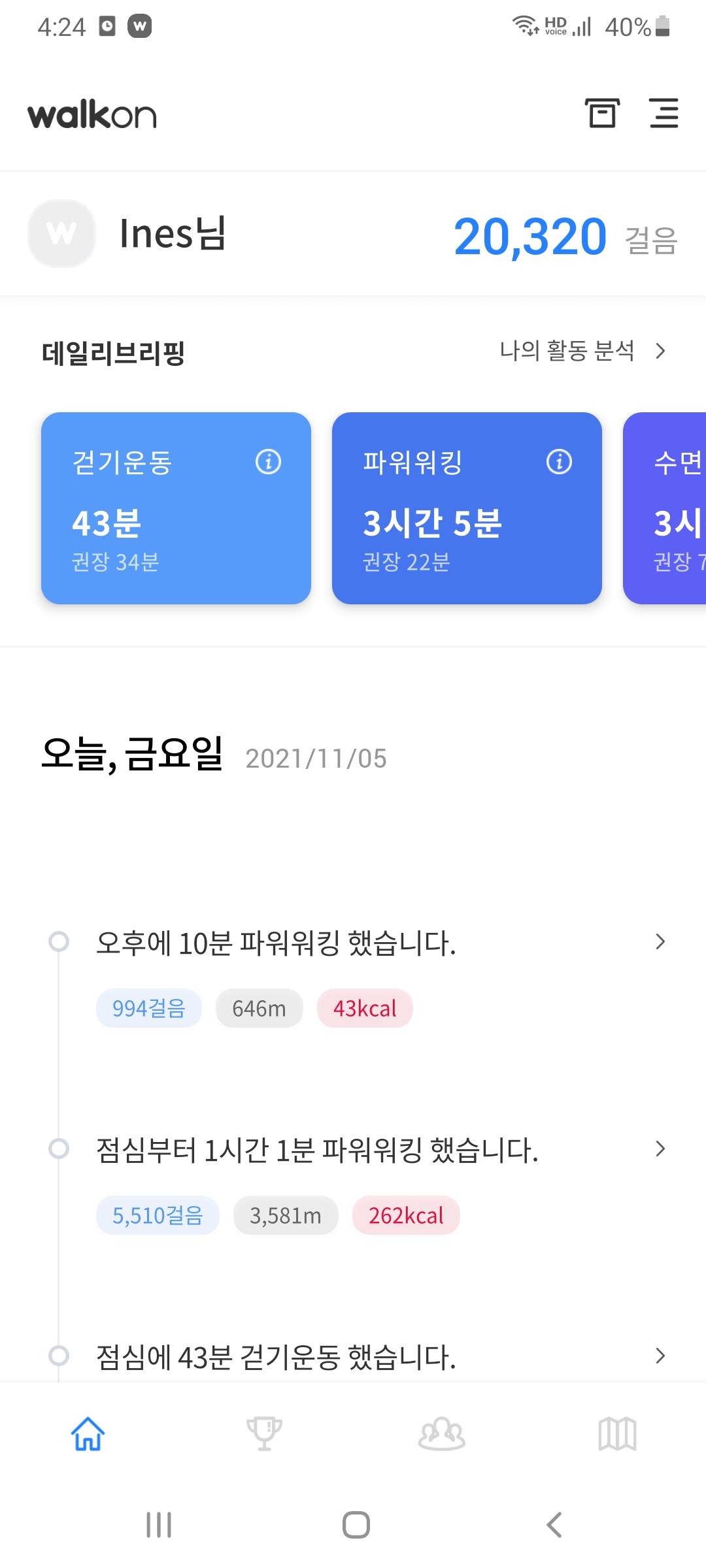Show info for 파워워킹 card
The width and height of the screenshot is (706, 1568).
(559, 462)
